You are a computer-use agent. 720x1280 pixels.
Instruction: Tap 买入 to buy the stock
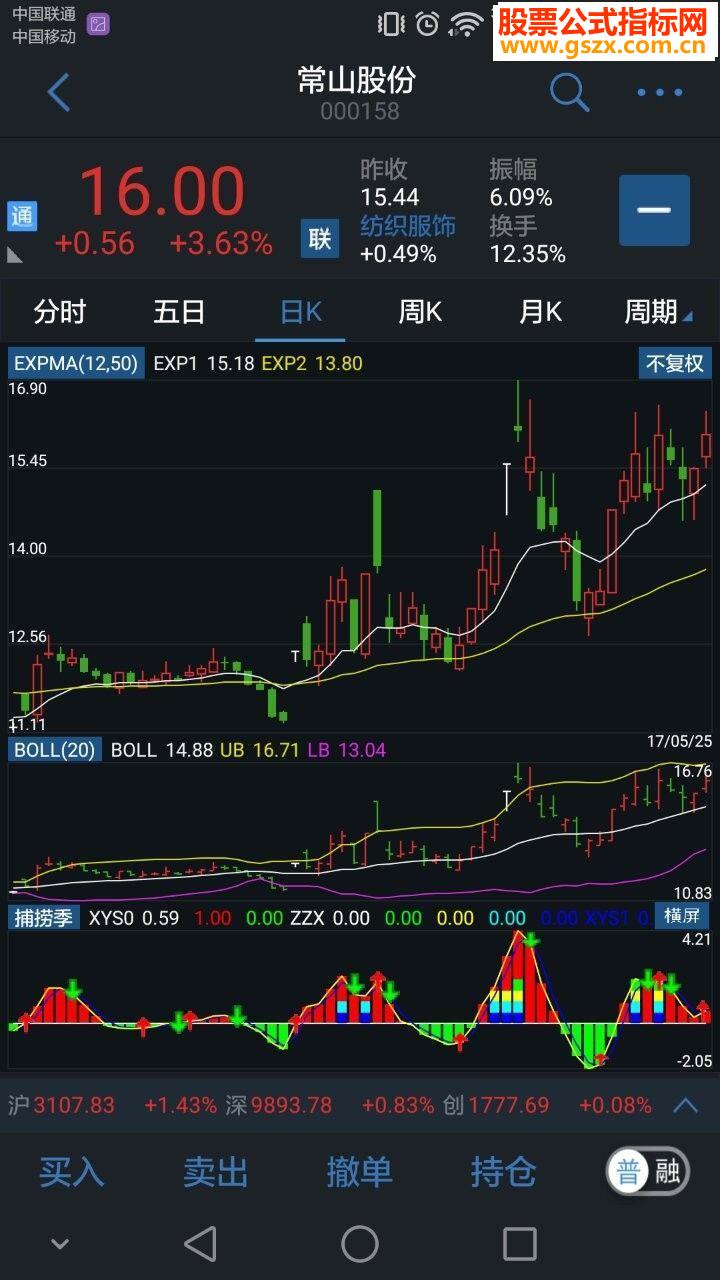[71, 1172]
